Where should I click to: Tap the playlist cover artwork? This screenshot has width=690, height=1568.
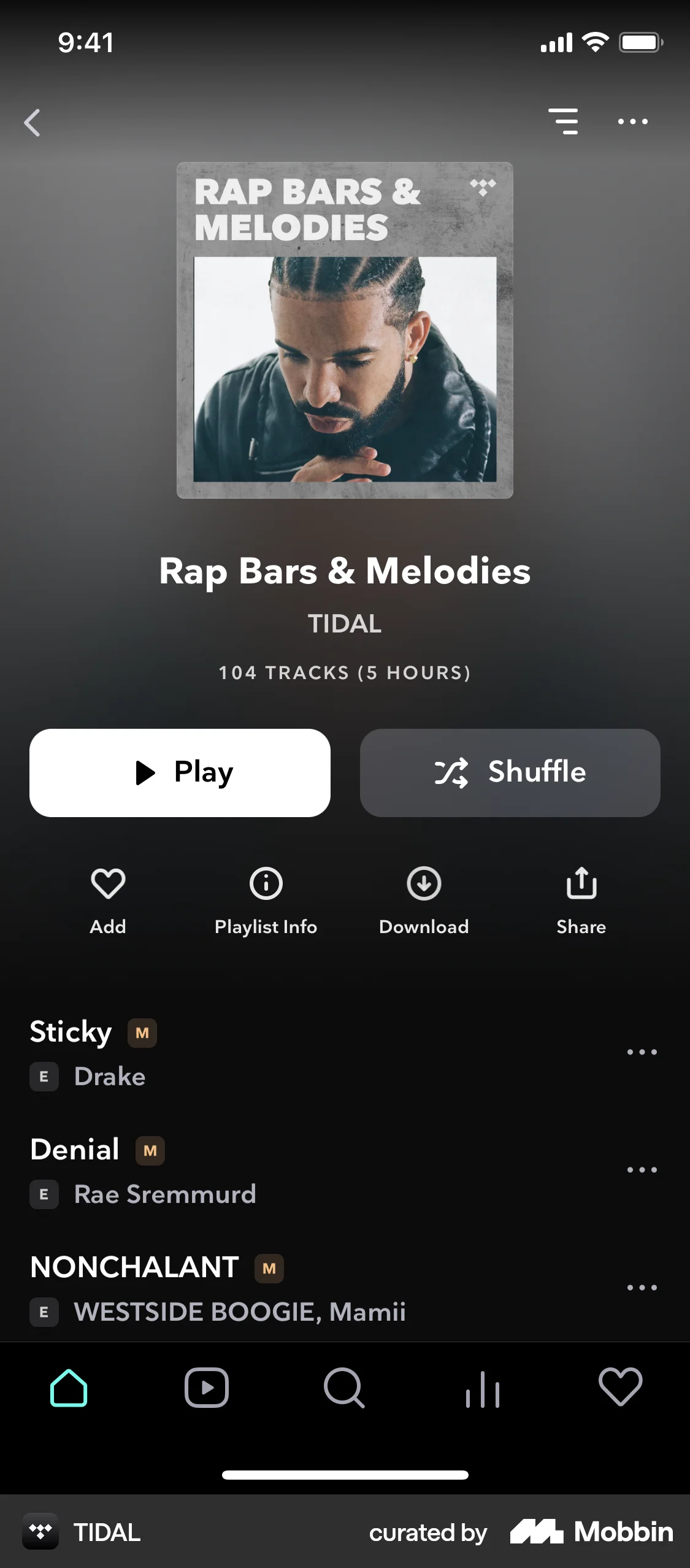(345, 329)
